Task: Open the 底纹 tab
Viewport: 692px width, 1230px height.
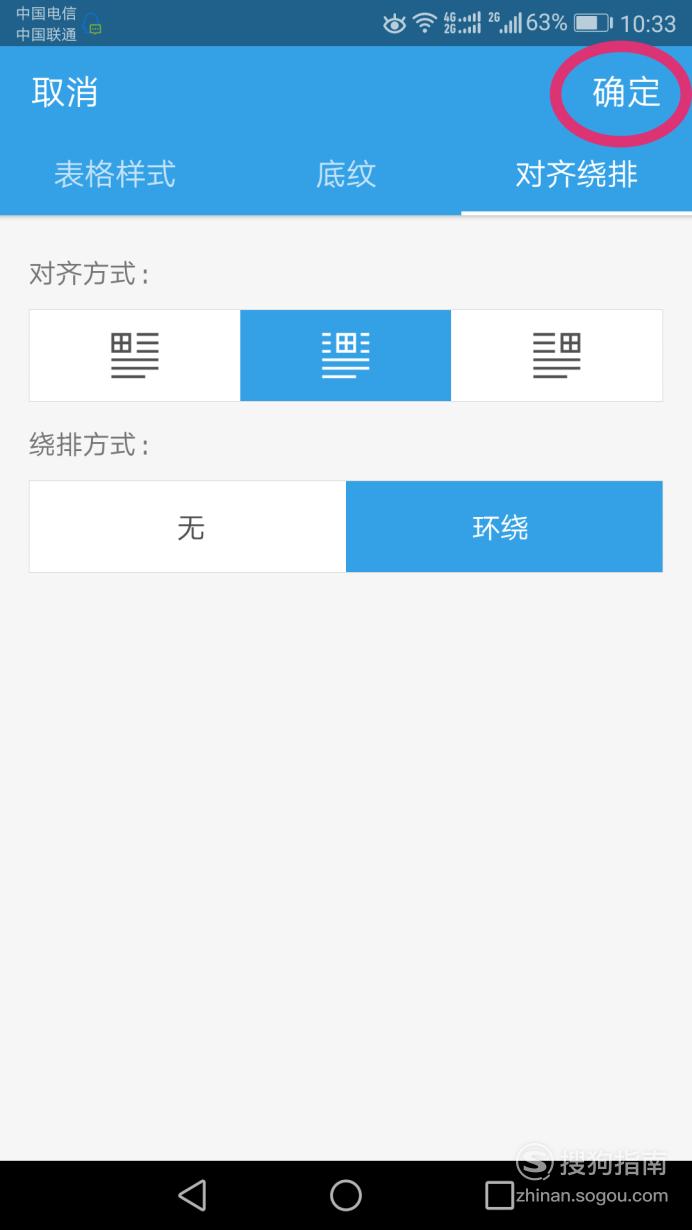Action: click(346, 174)
